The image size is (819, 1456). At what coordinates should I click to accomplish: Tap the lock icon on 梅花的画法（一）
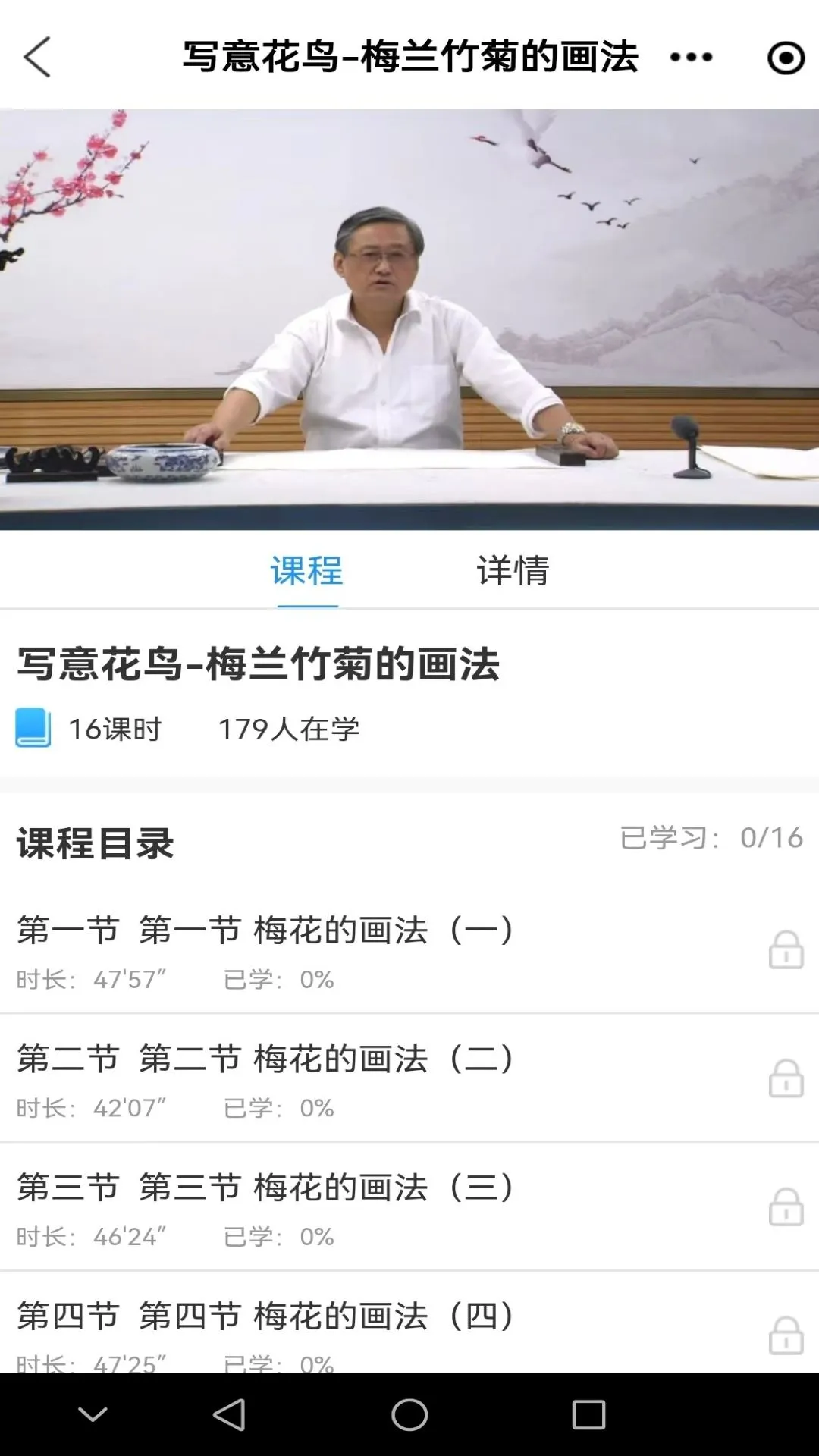pyautogui.click(x=784, y=949)
